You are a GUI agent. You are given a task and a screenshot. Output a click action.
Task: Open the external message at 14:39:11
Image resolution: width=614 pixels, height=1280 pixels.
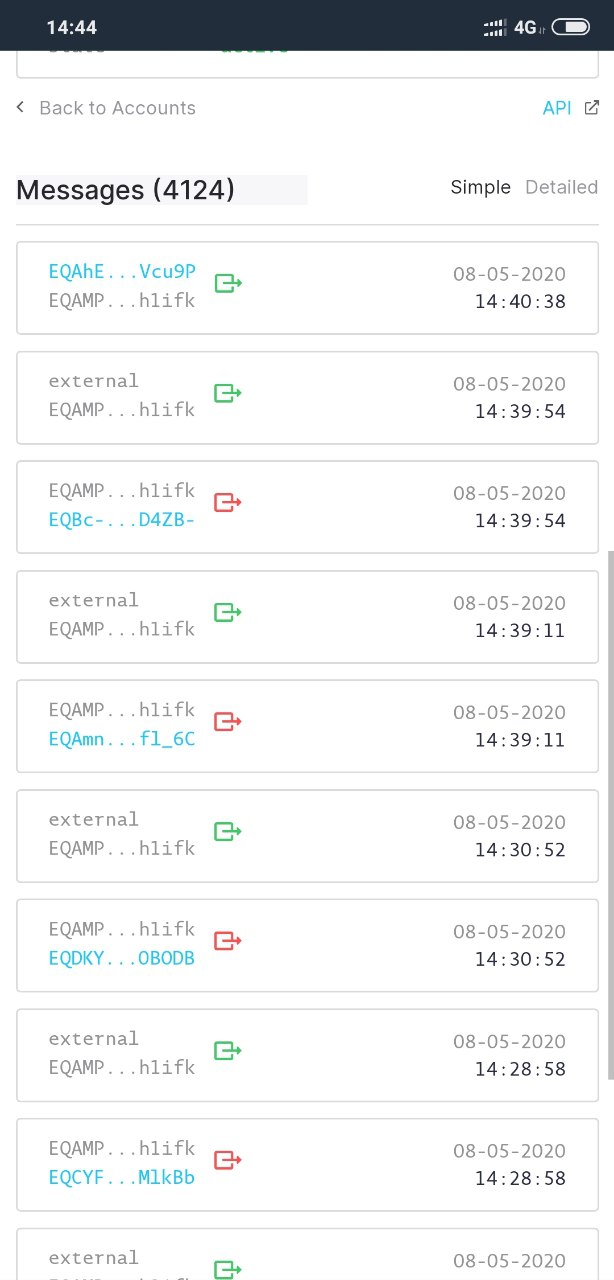(x=307, y=616)
